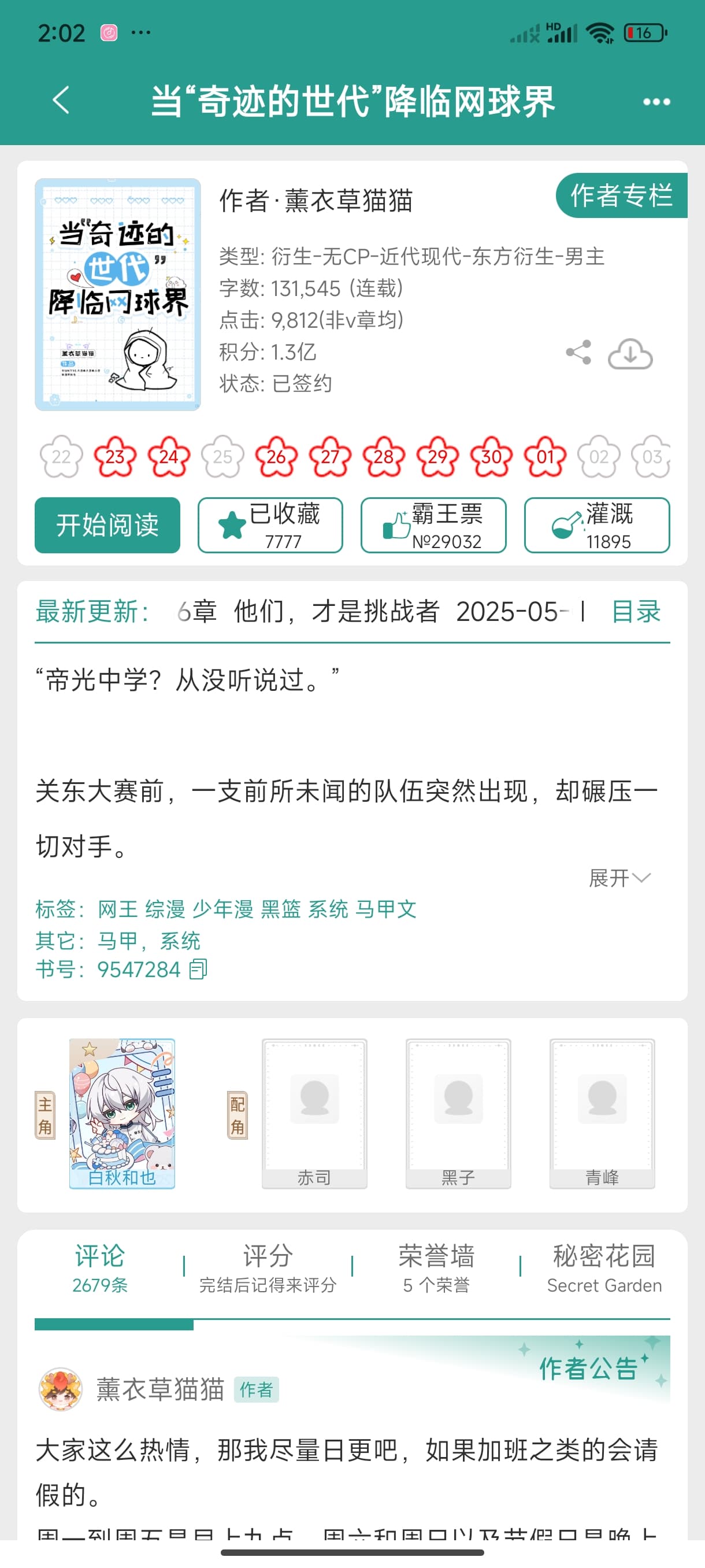Screen dimensions: 705x1568
Task: Download the novel for offline reading
Action: (x=630, y=354)
